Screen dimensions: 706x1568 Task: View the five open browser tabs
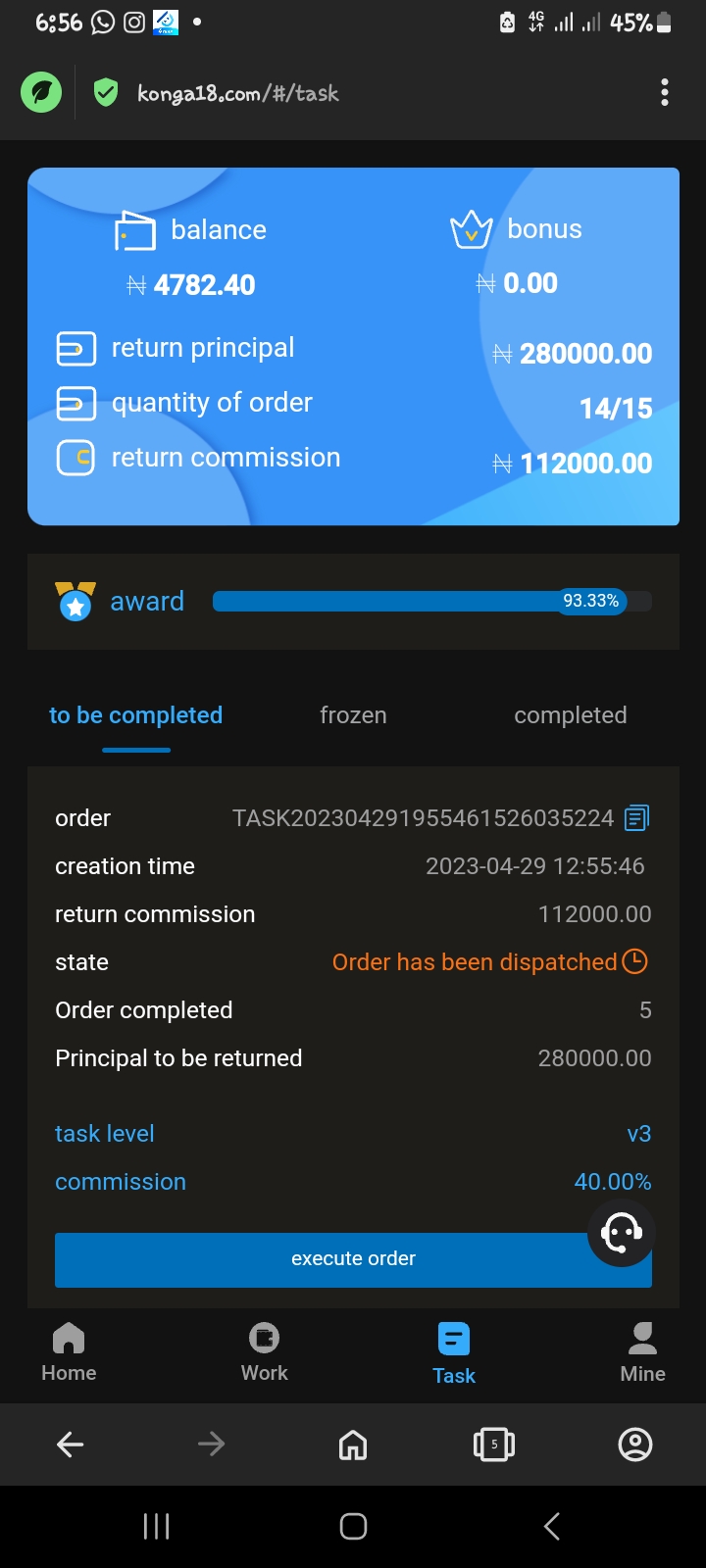494,1444
